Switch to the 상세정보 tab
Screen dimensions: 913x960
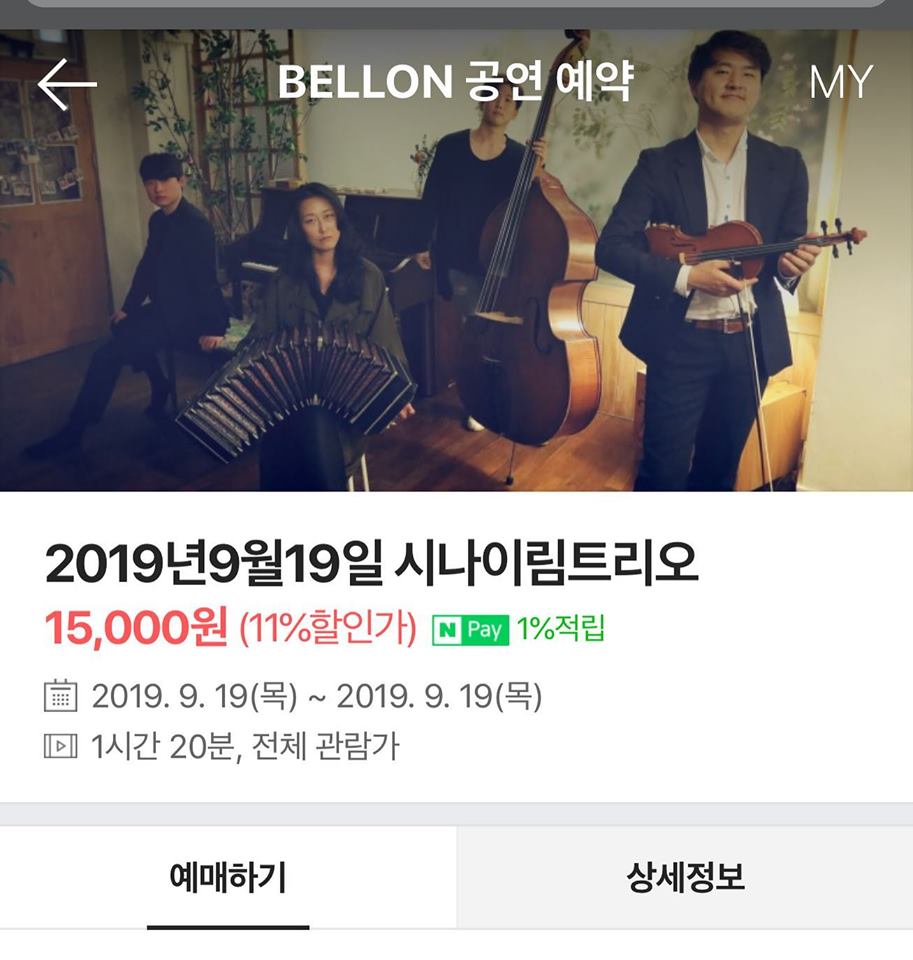[x=685, y=877]
